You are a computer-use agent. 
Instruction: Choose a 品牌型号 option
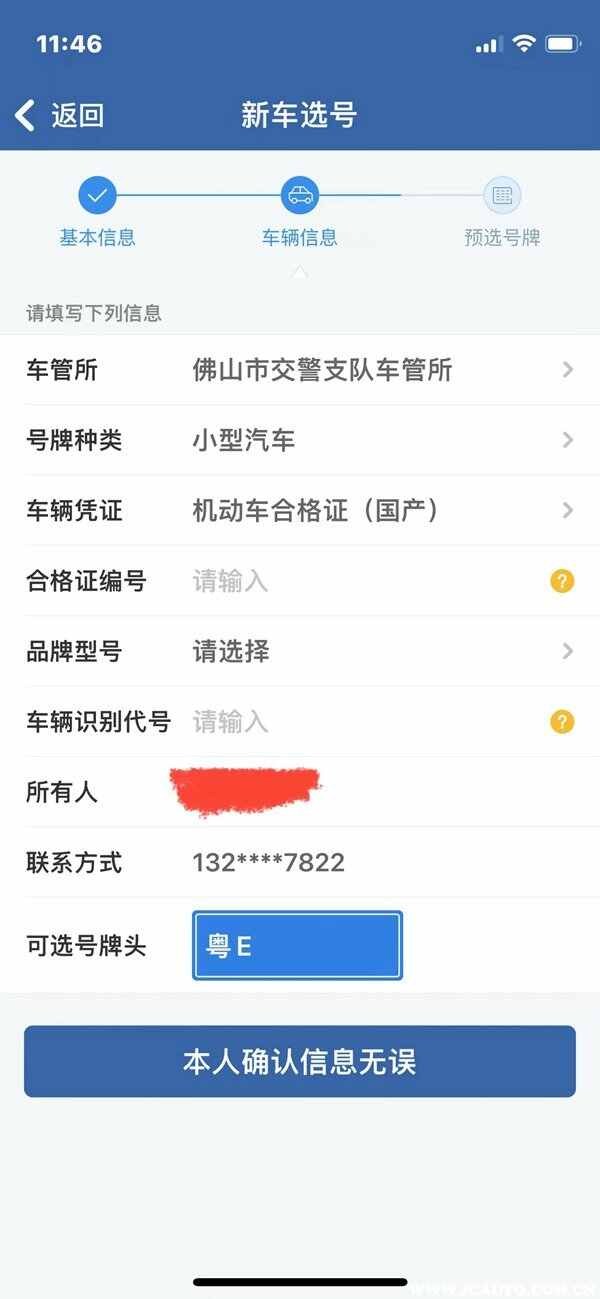[x=300, y=652]
